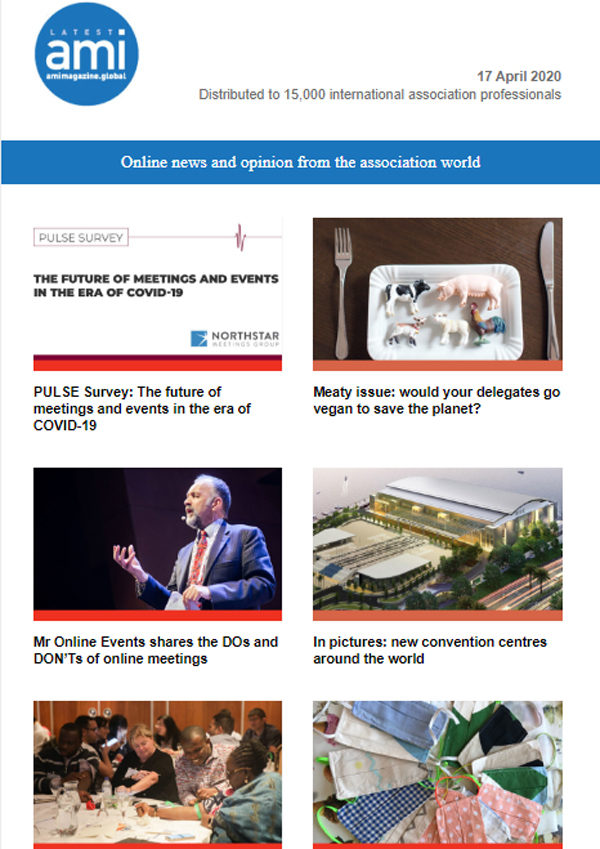
Task: Read Mr Online Events DOs and DON'Ts headline
Action: (155, 650)
